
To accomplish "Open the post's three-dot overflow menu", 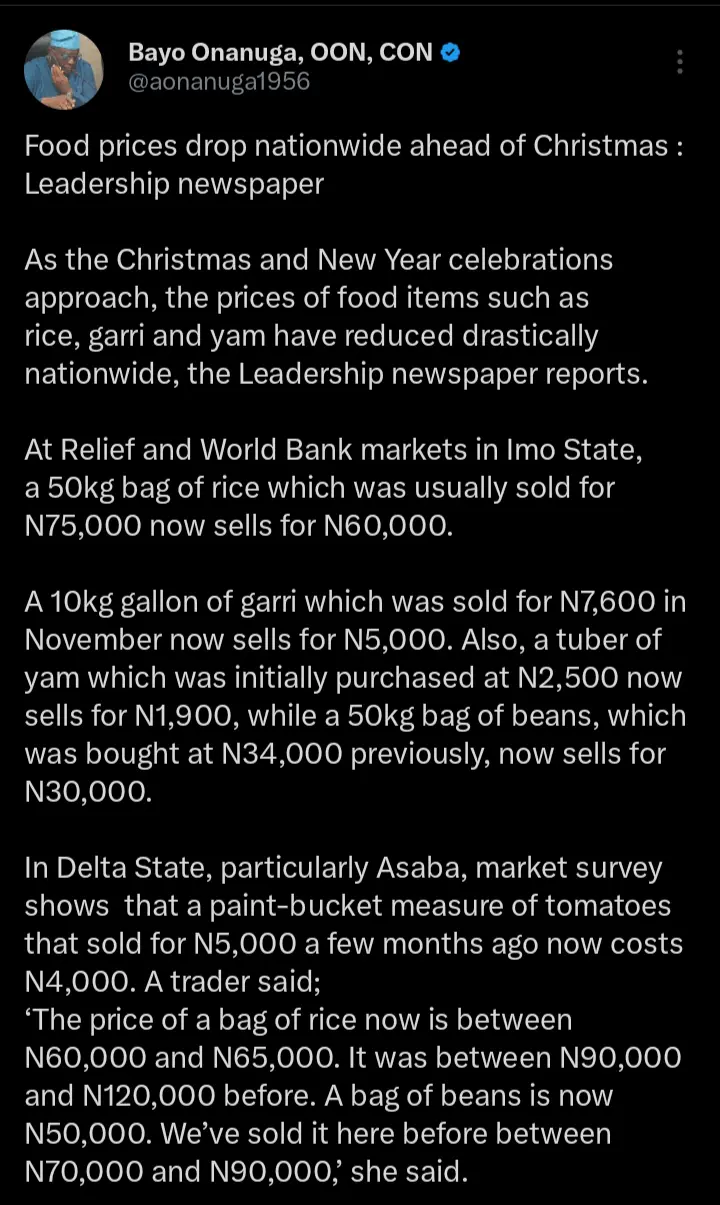I will coord(680,62).
